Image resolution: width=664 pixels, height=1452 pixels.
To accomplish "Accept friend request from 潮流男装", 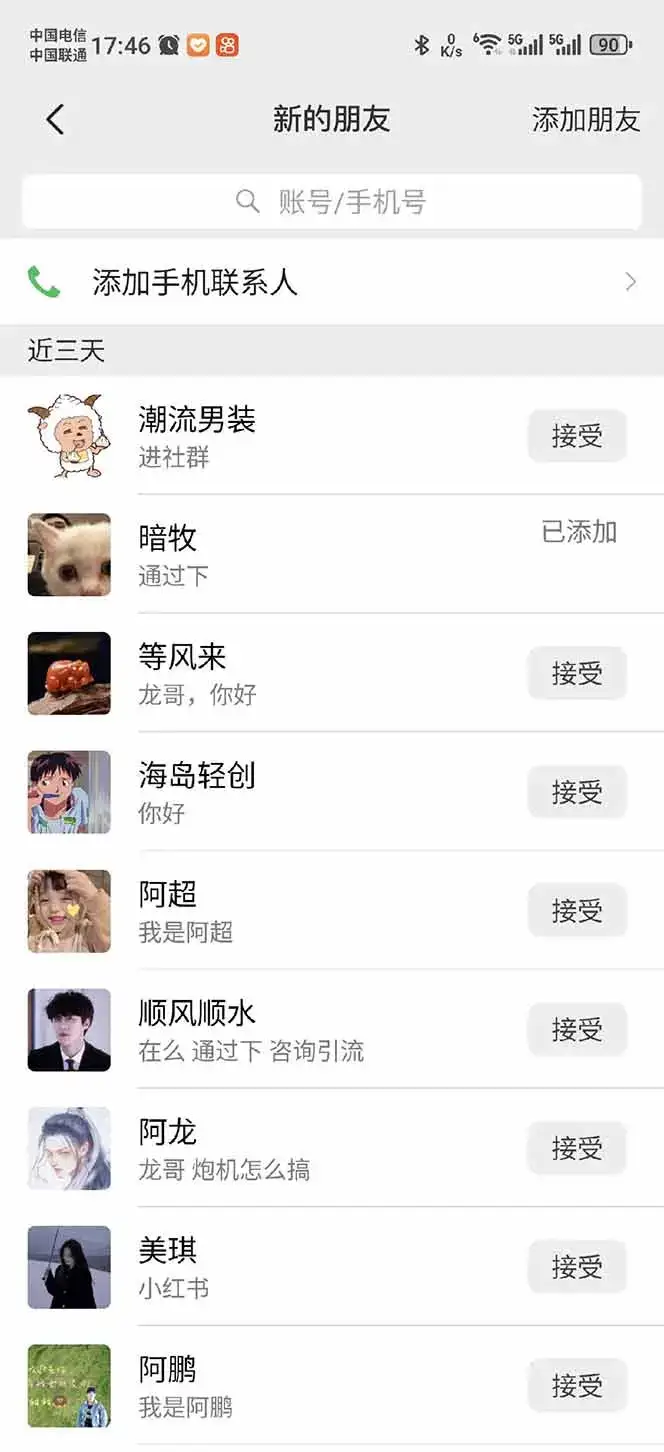I will coord(577,436).
